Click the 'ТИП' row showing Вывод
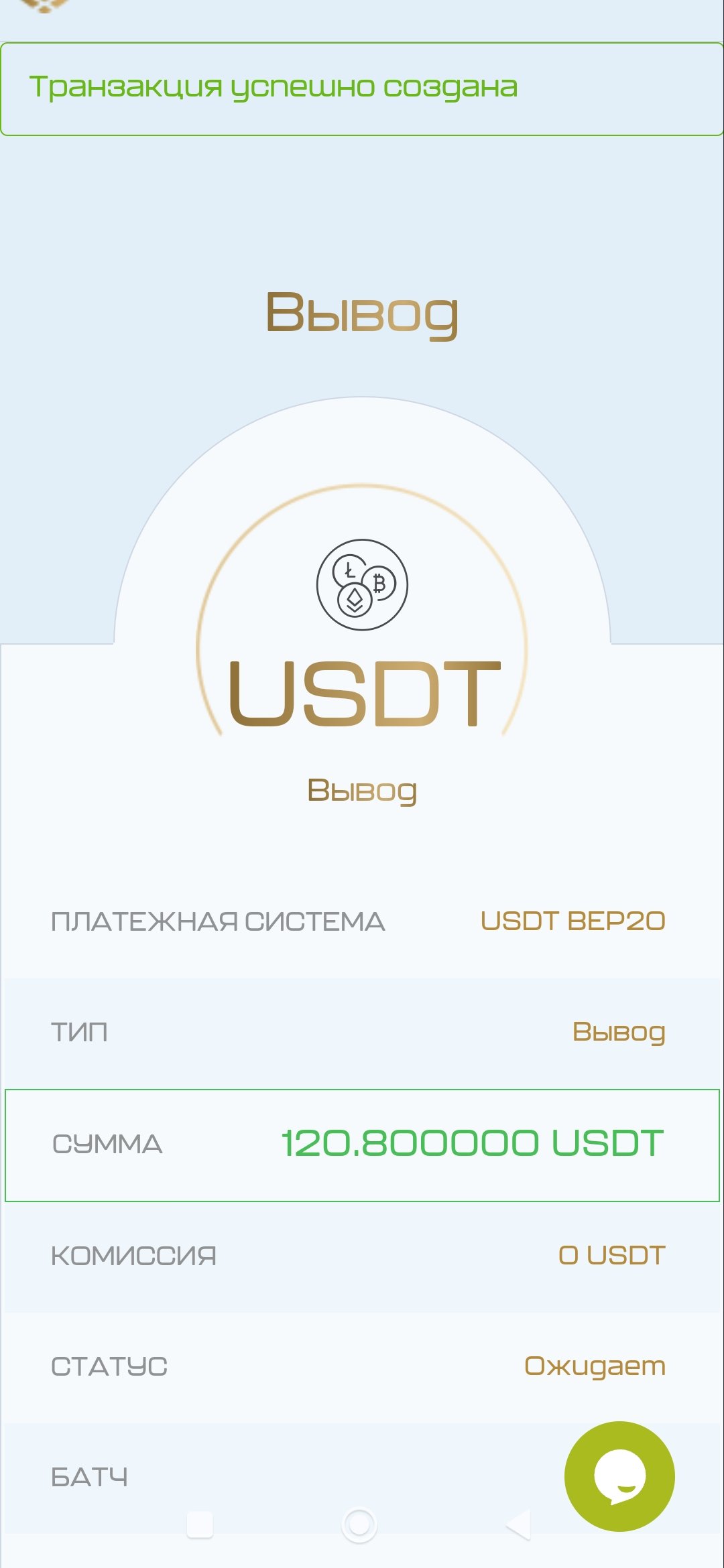This screenshot has width=724, height=1568. pyautogui.click(x=362, y=1032)
